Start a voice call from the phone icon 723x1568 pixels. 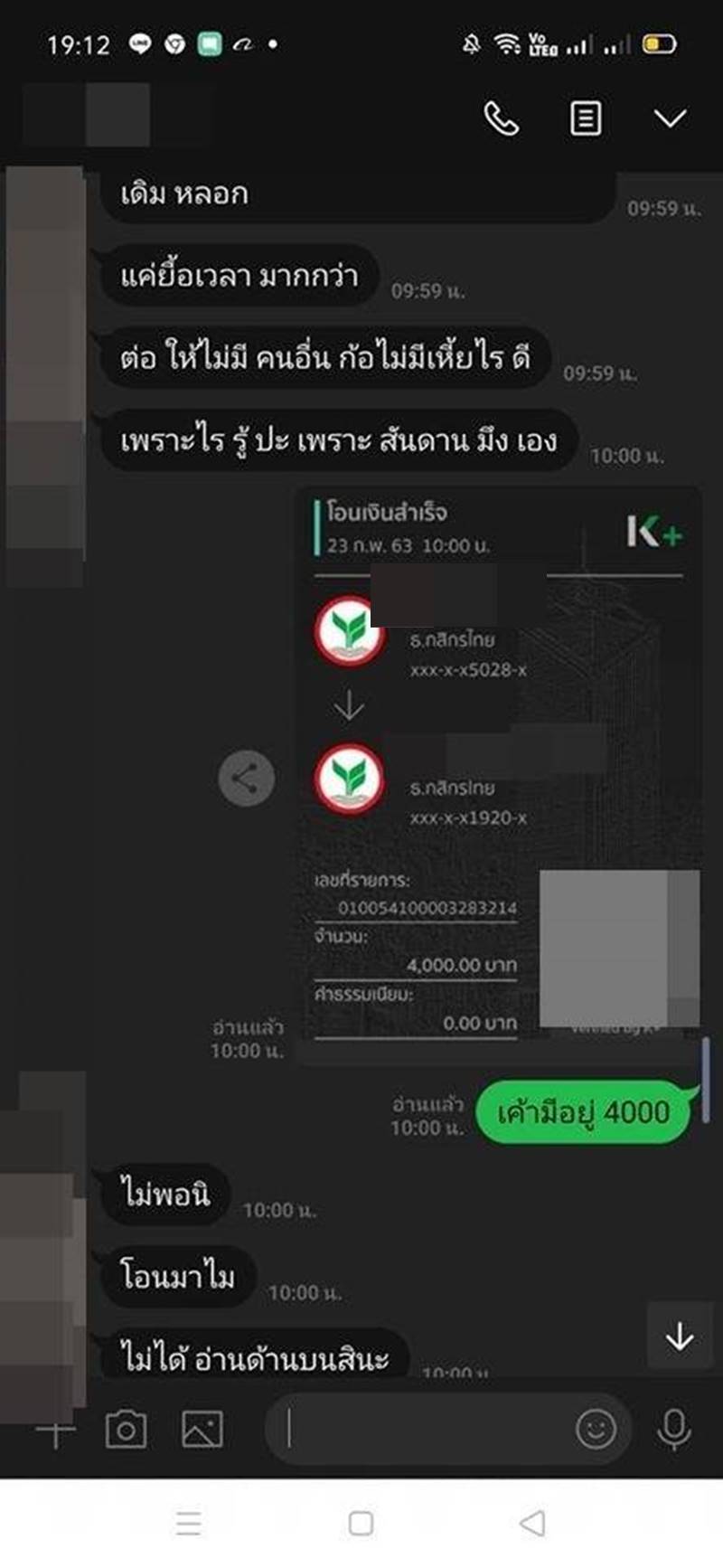(502, 118)
